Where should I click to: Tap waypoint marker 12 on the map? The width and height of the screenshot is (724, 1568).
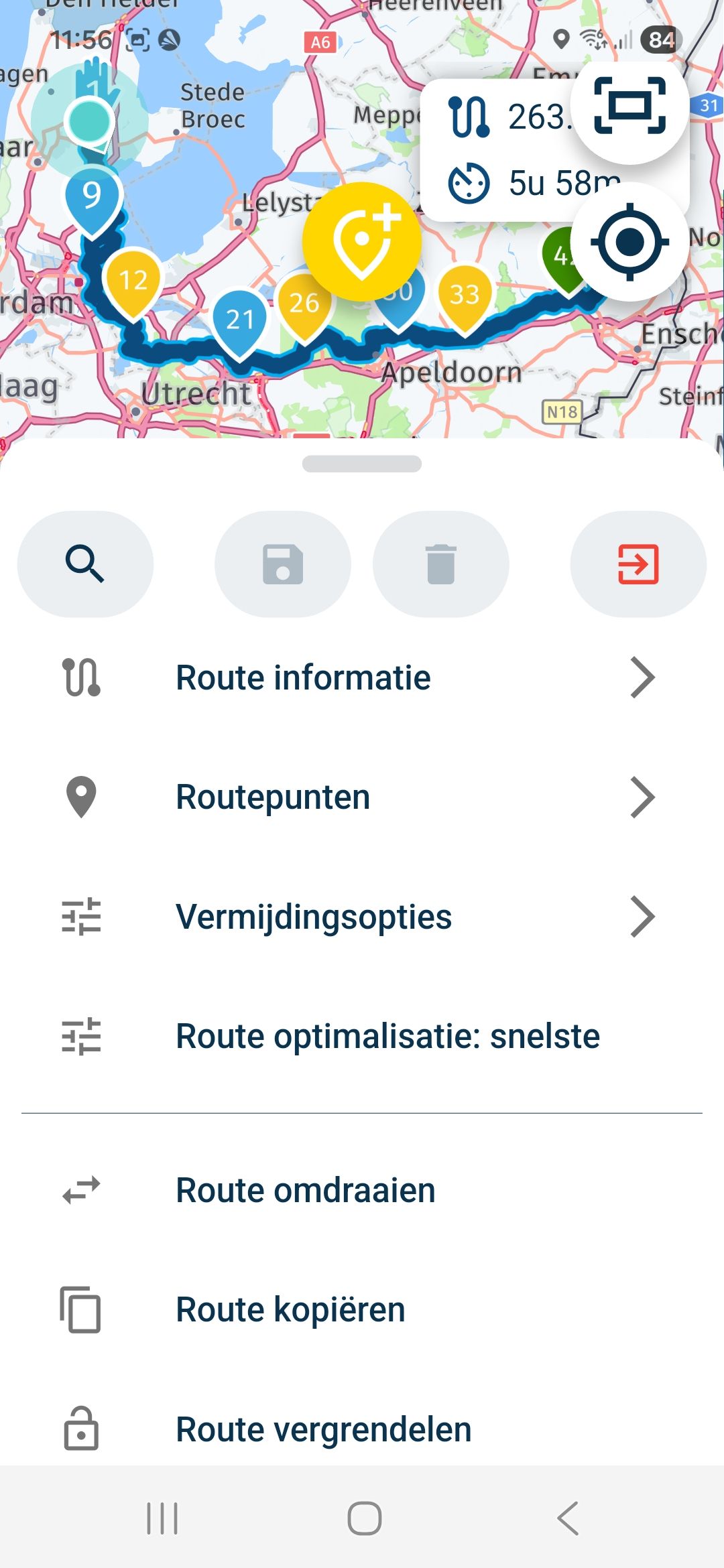133,280
